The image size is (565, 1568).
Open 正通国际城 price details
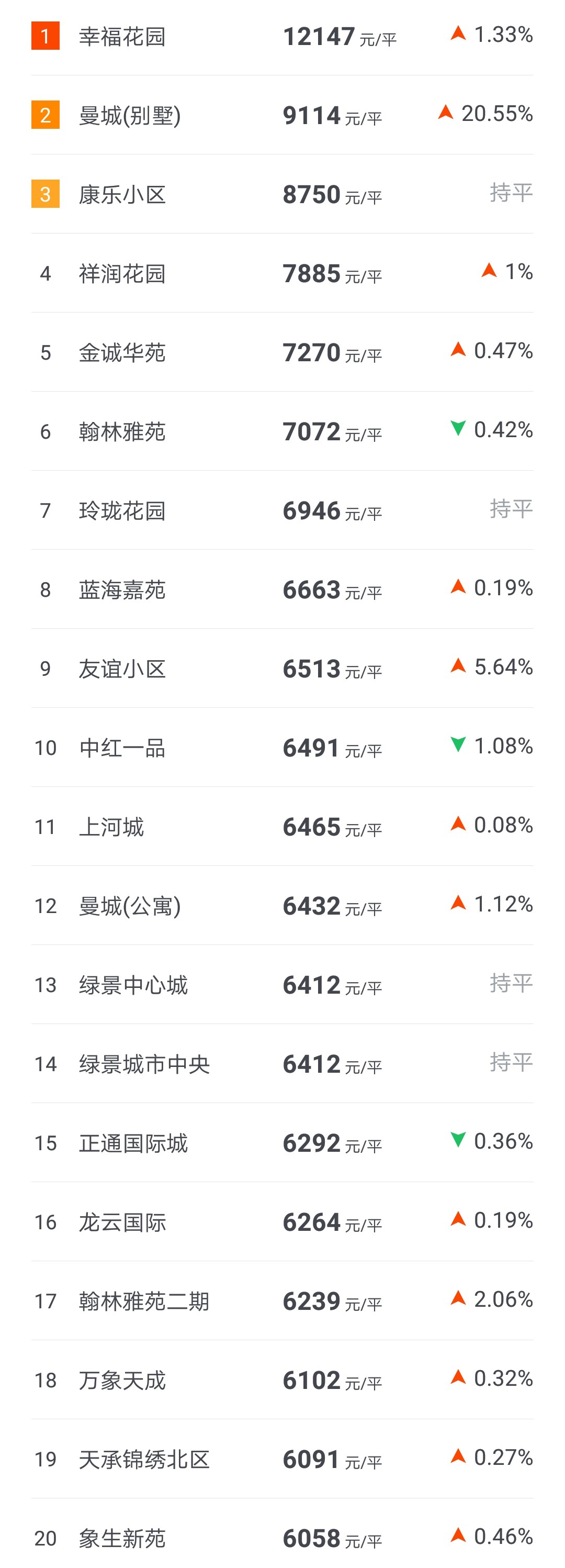pyautogui.click(x=133, y=1144)
